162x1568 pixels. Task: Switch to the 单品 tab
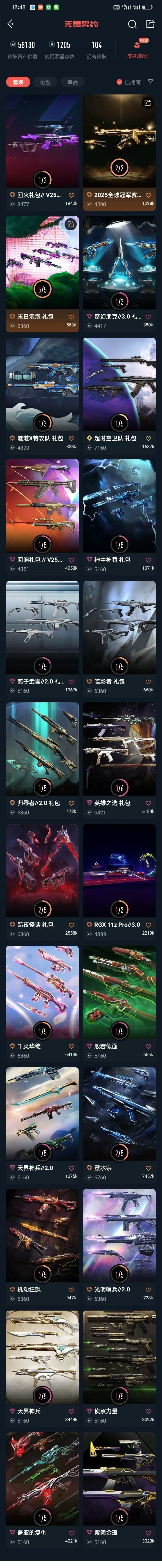click(x=72, y=82)
